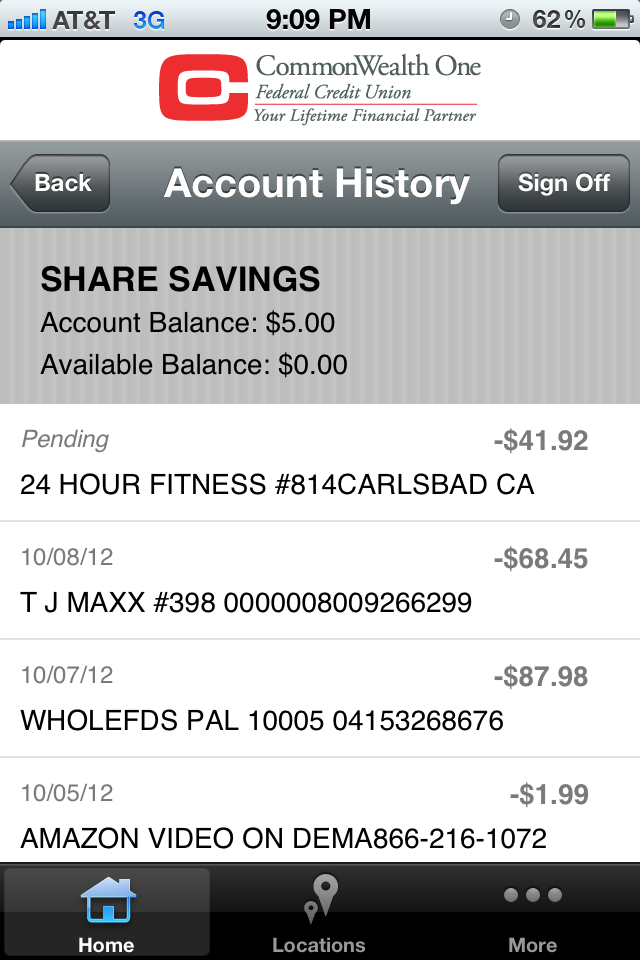This screenshot has width=640, height=960.
Task: Open the Locations tab
Action: [x=319, y=912]
